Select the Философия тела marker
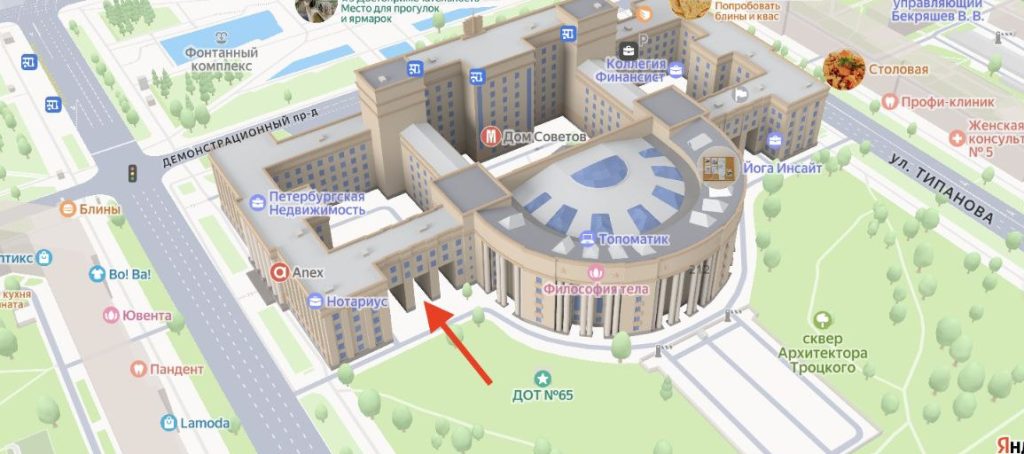 [595, 272]
